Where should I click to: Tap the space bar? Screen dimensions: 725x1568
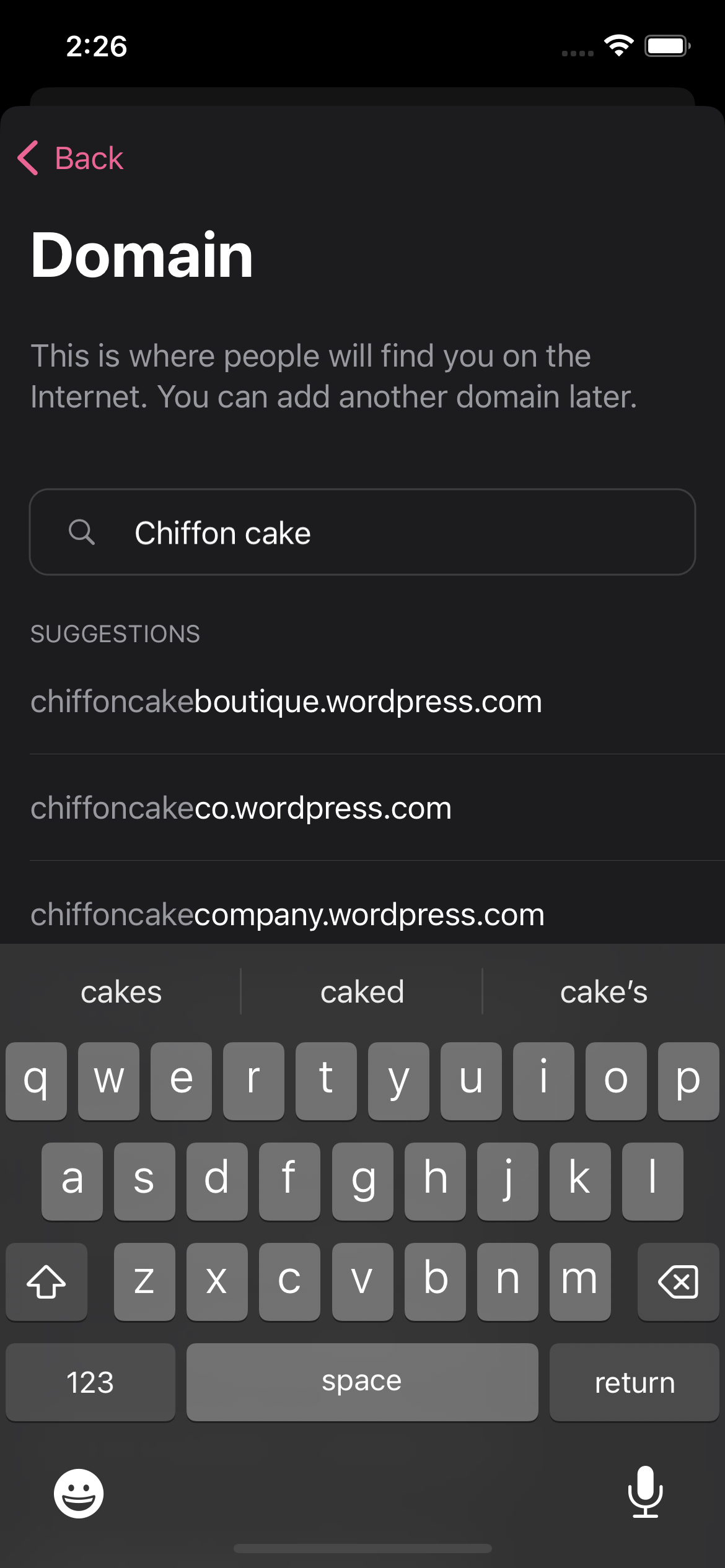[362, 1382]
